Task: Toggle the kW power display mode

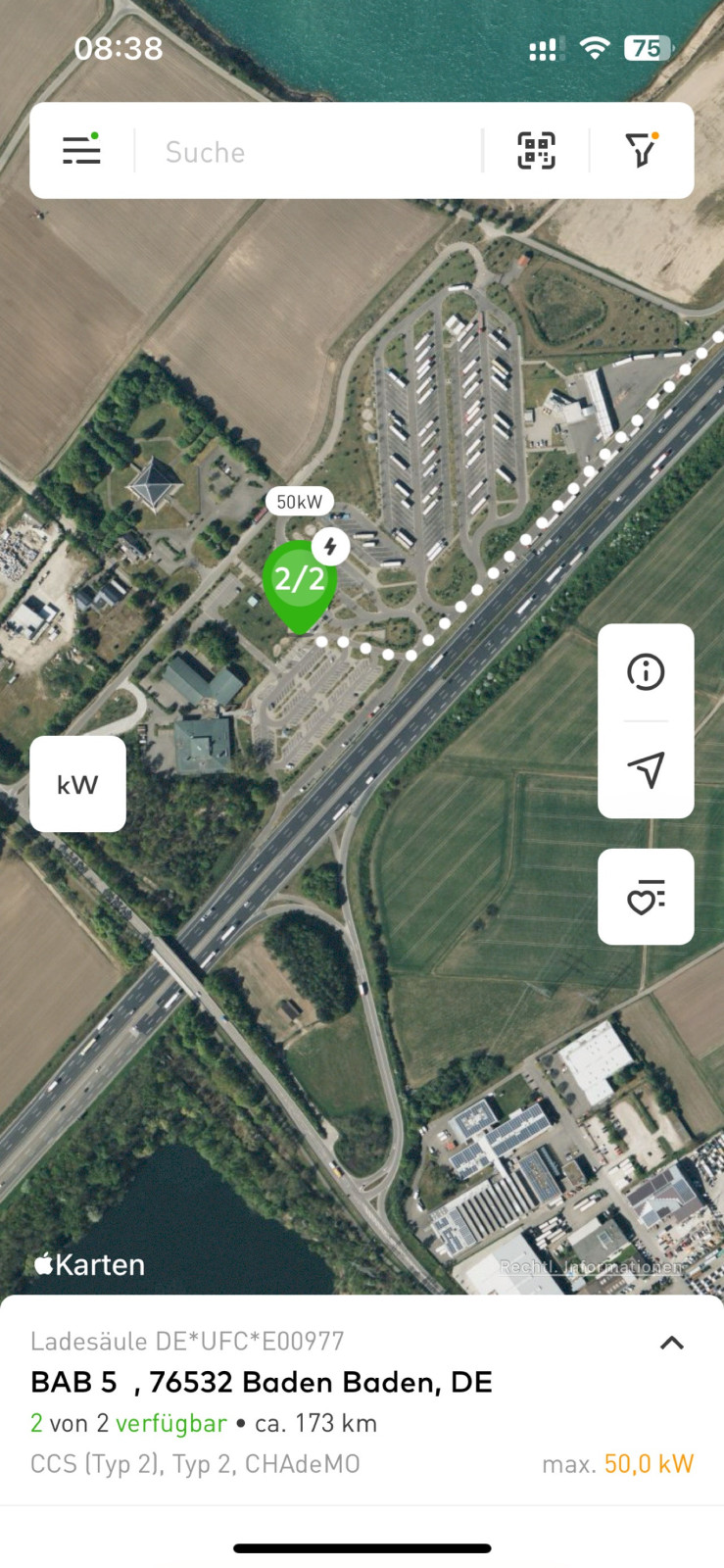Action: (77, 783)
